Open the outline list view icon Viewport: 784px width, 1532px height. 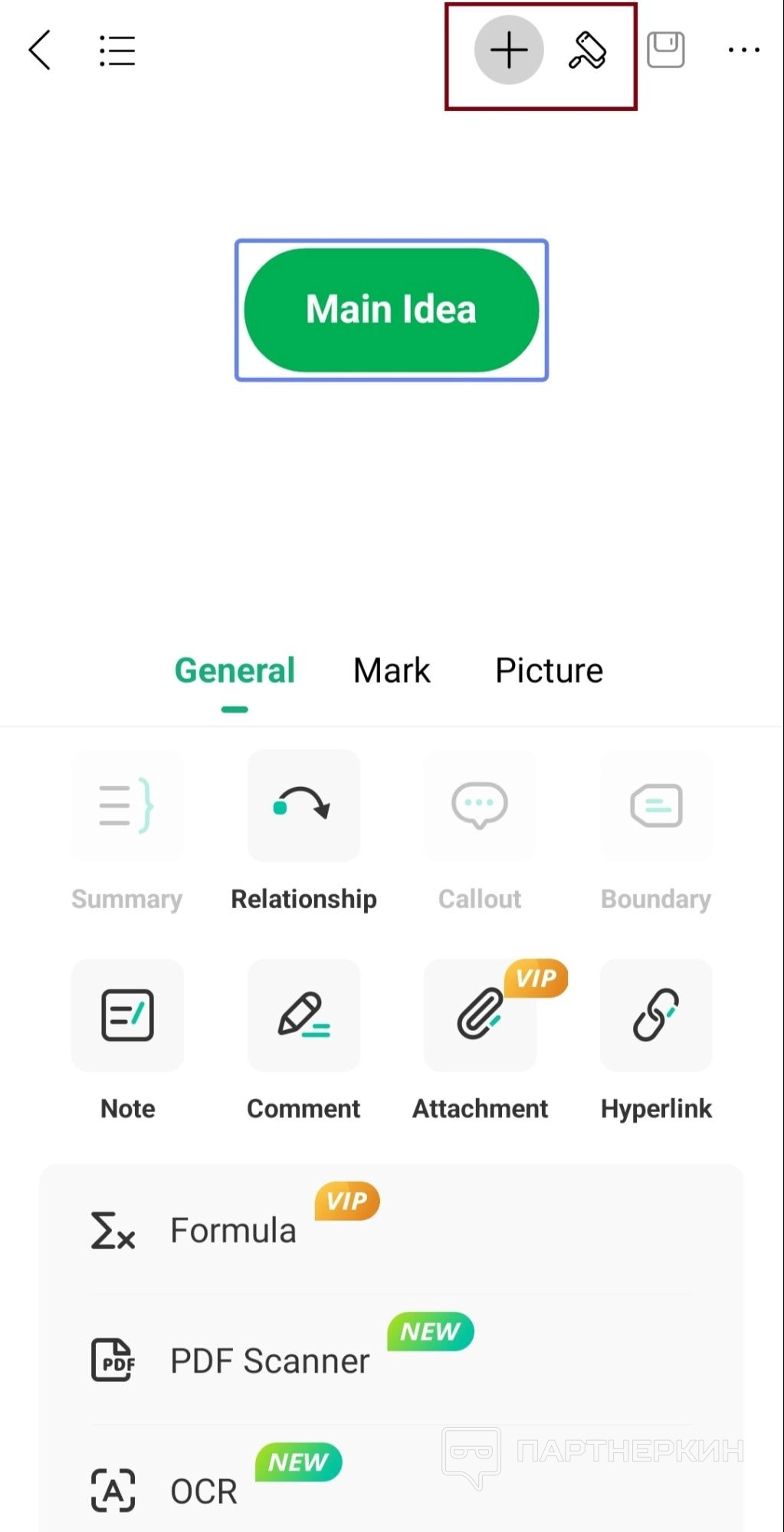(x=117, y=51)
